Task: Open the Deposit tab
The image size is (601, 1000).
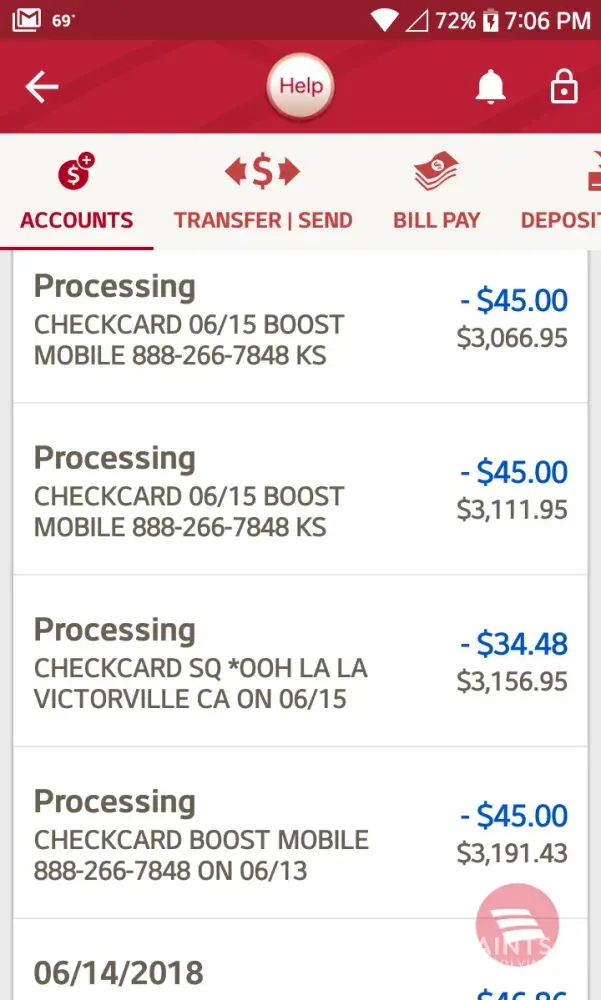Action: coord(565,192)
